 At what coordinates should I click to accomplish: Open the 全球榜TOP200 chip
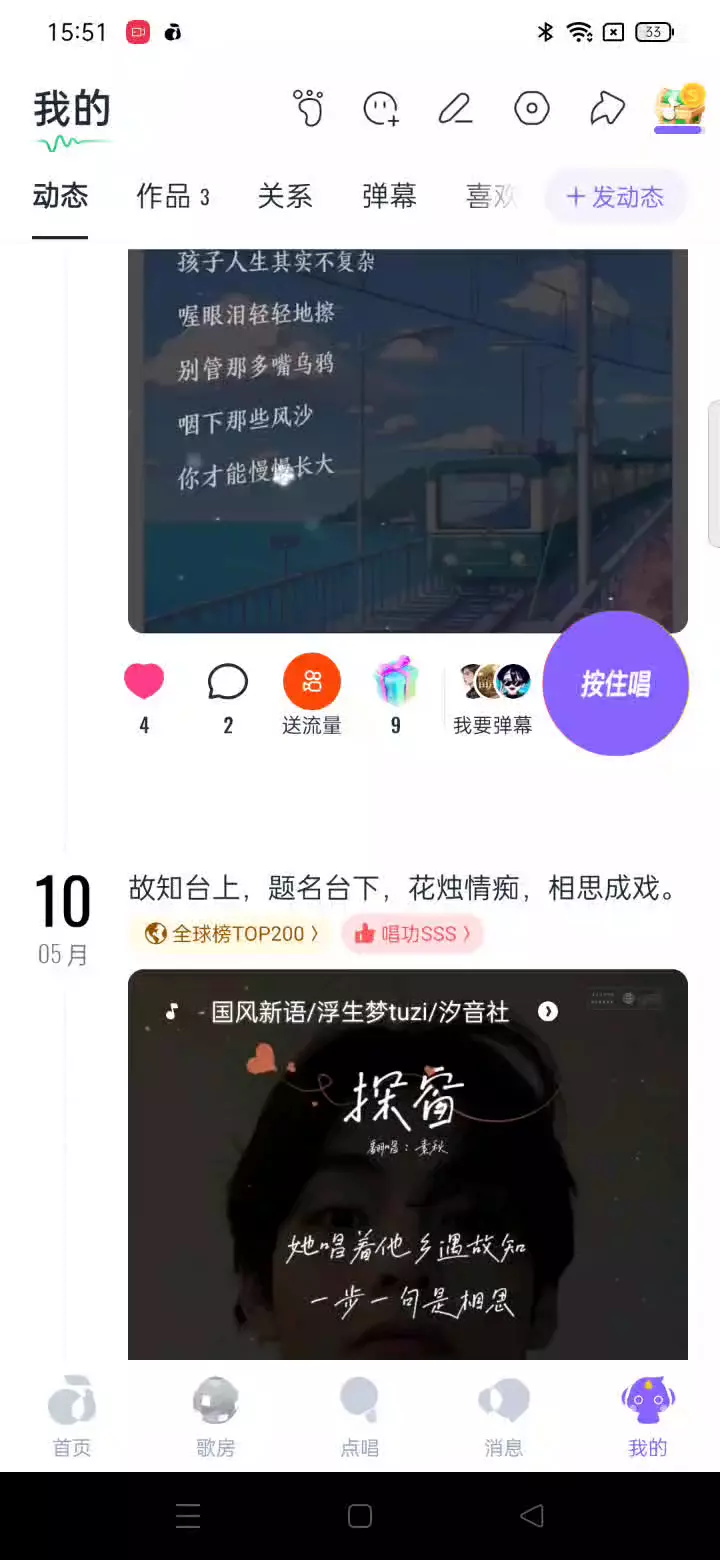(x=230, y=933)
